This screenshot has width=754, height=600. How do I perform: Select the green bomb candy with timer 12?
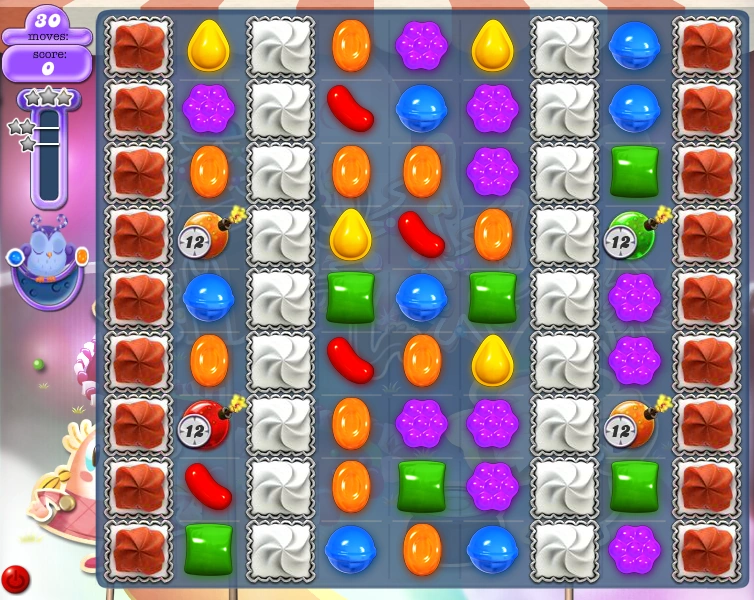tap(634, 236)
